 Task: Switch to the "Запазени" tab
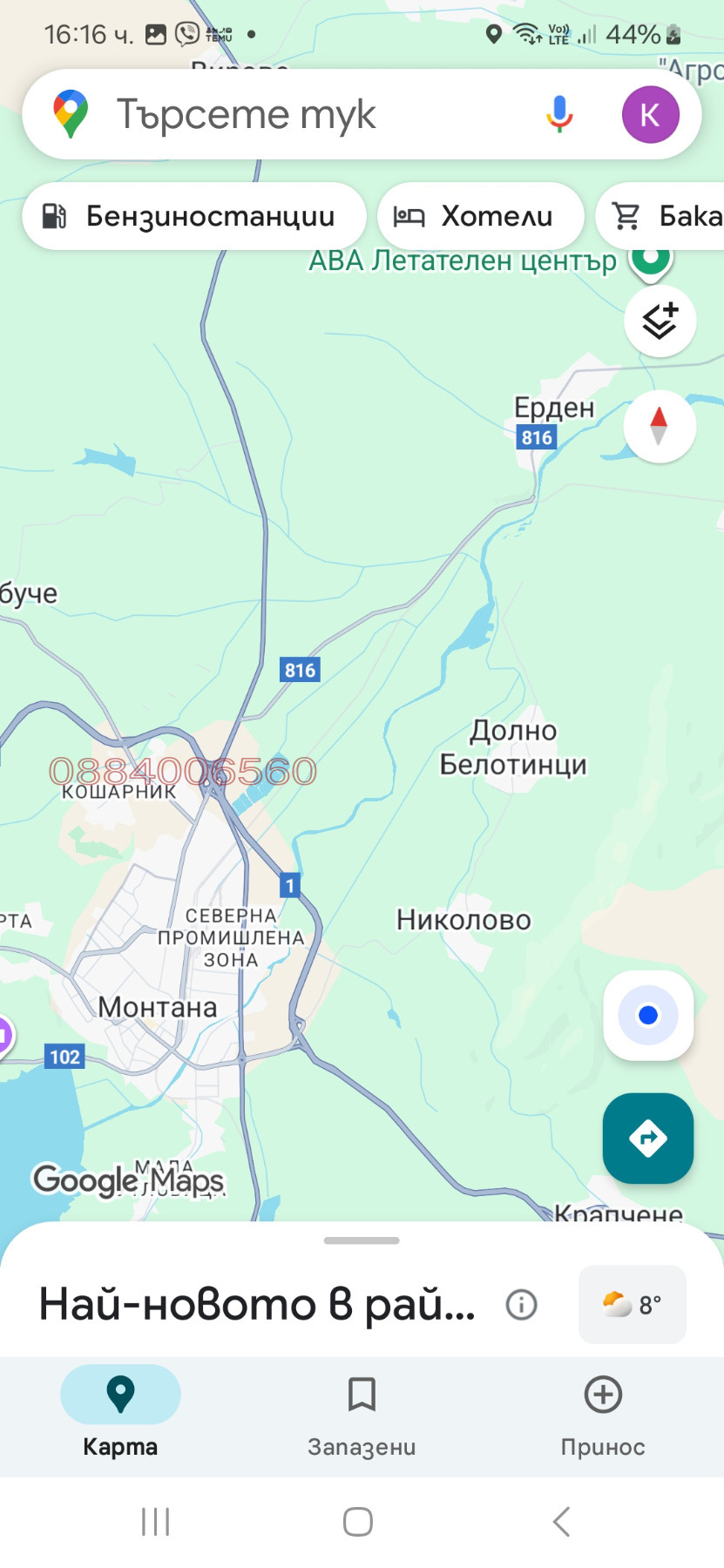[x=362, y=1412]
